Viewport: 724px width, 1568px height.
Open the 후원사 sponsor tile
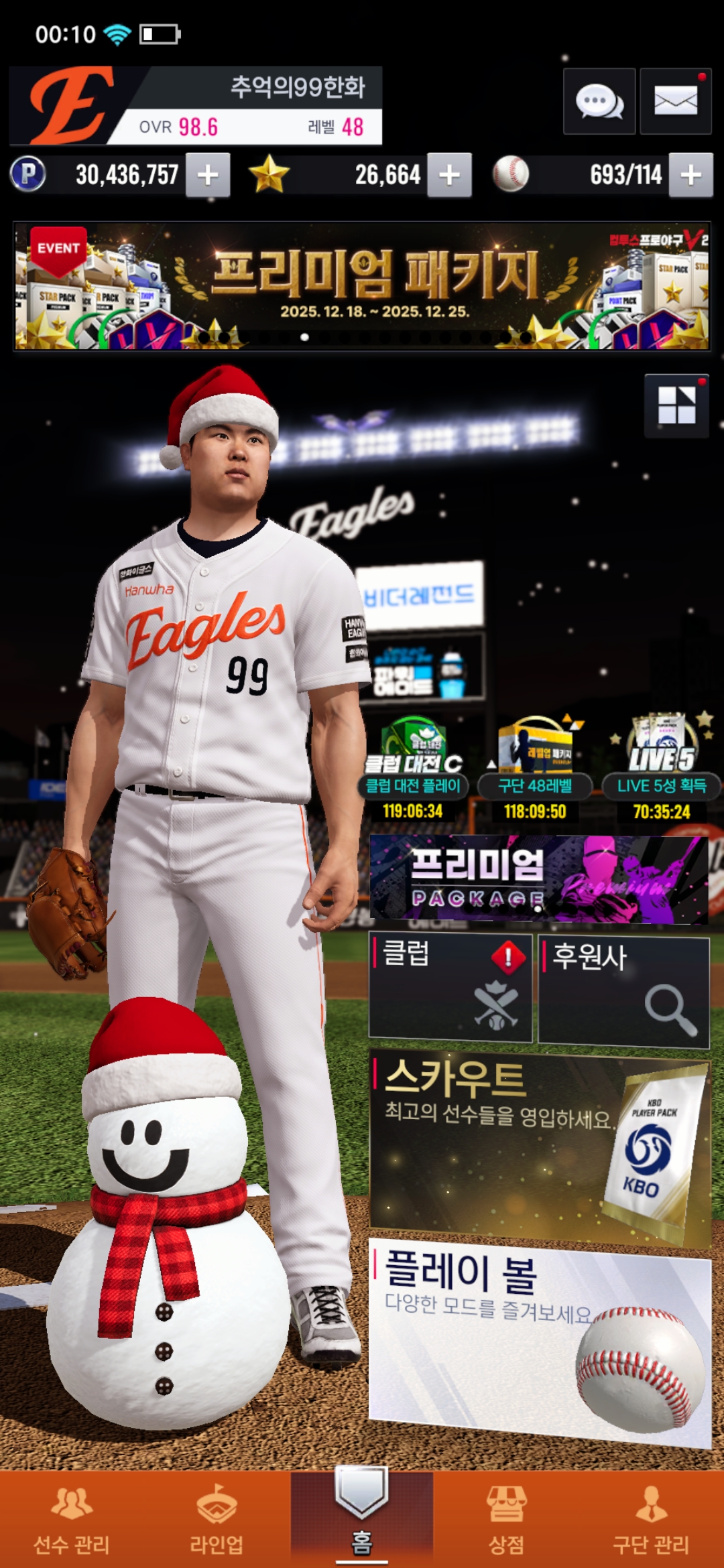(624, 992)
